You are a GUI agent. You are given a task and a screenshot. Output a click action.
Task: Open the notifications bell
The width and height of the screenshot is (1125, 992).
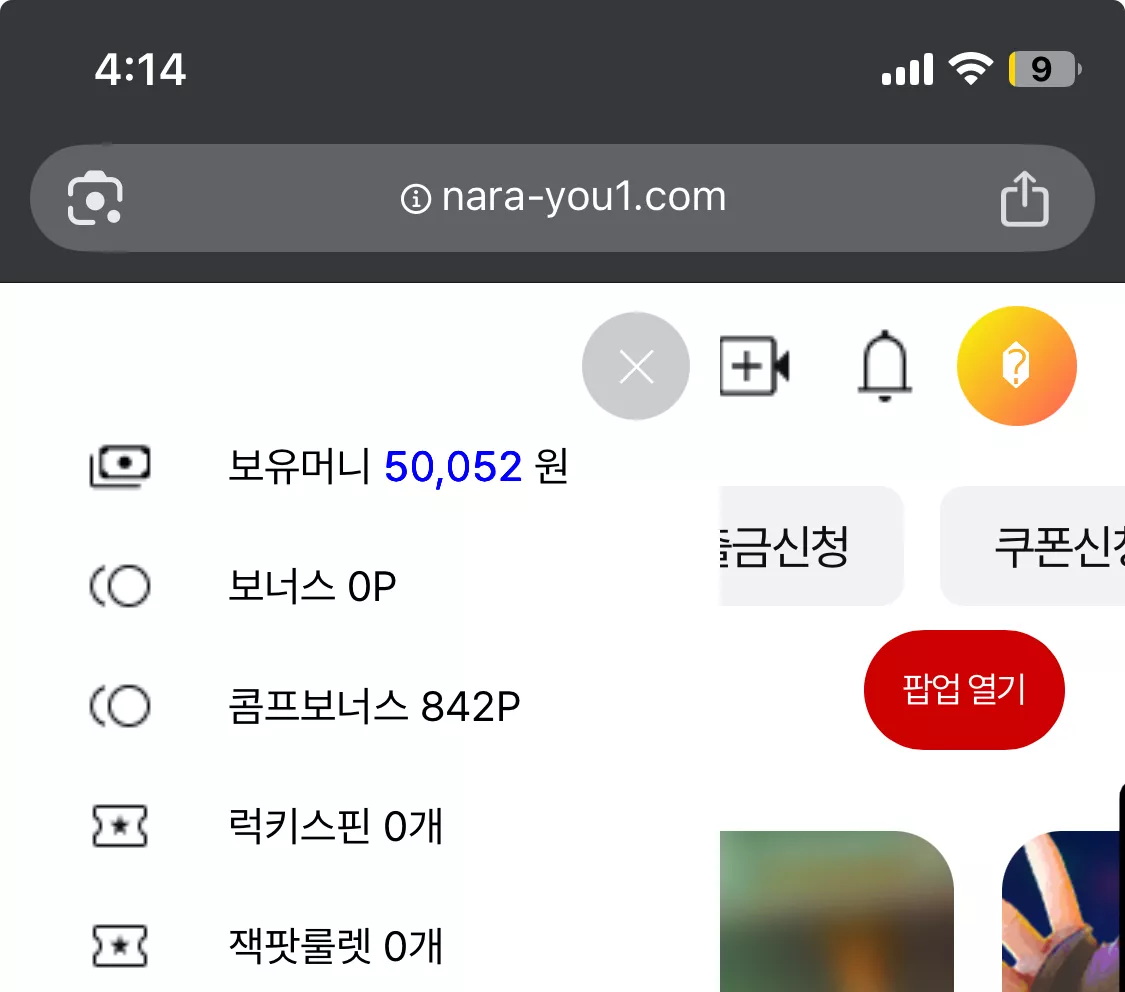pyautogui.click(x=885, y=366)
